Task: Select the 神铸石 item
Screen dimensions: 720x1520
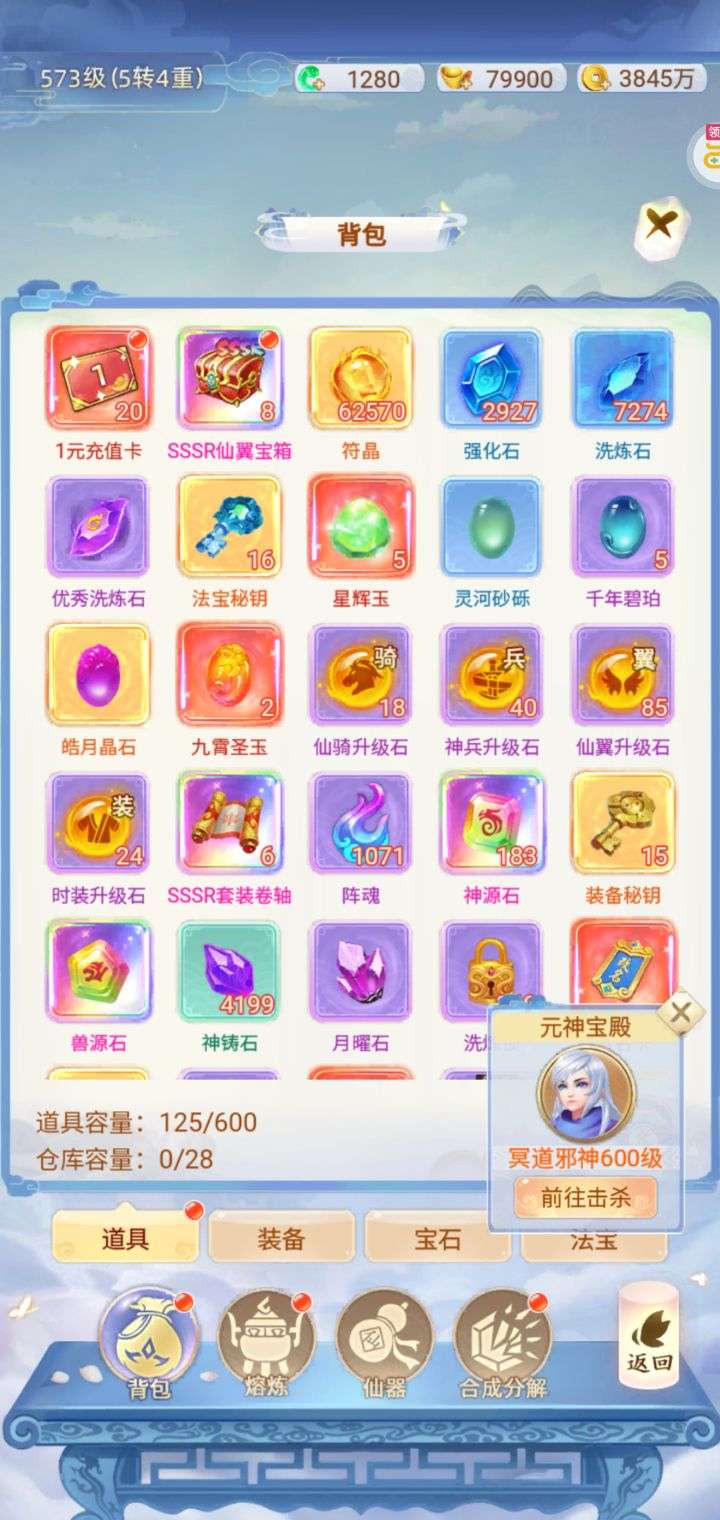Action: coord(230,970)
